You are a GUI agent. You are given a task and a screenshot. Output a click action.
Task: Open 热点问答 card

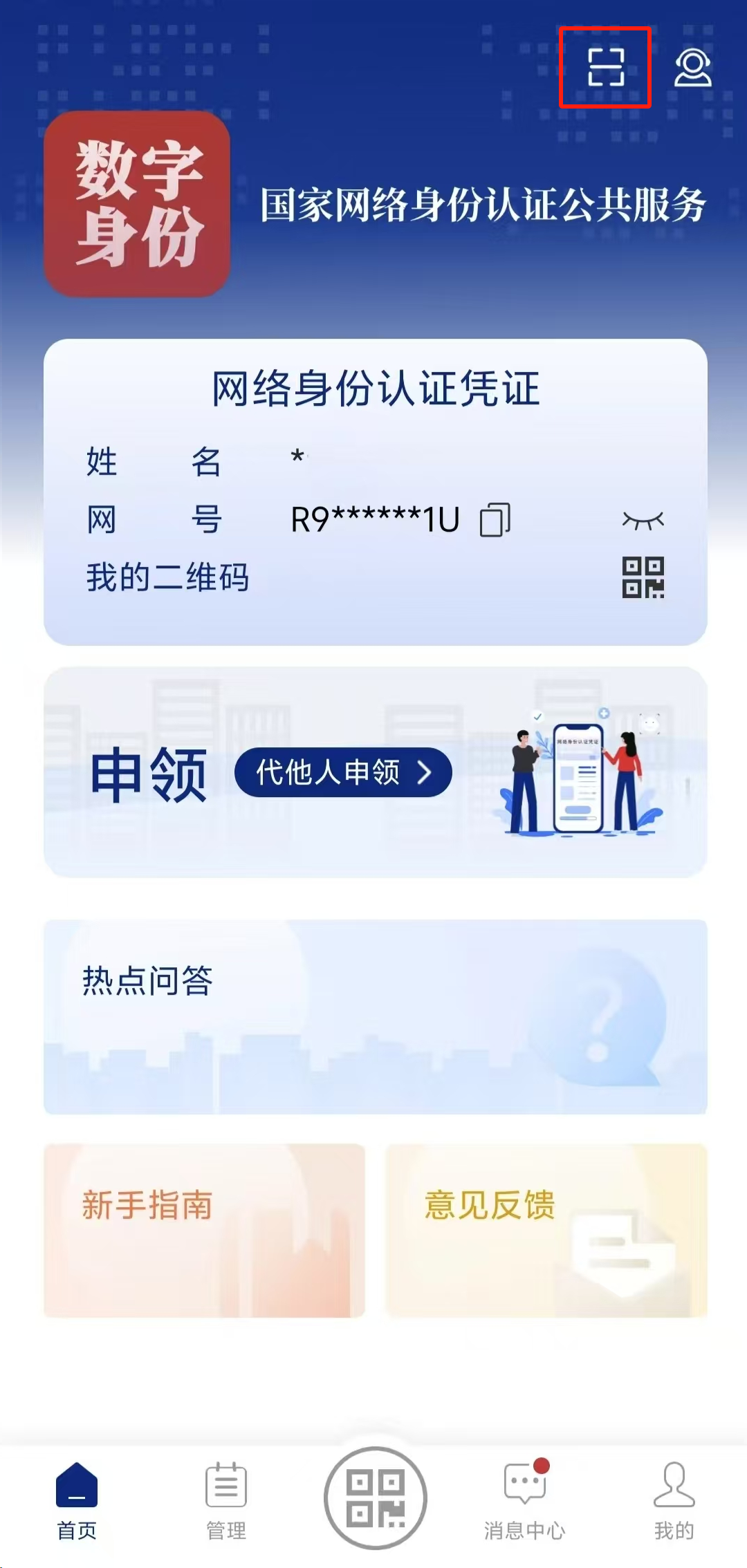pos(375,1016)
